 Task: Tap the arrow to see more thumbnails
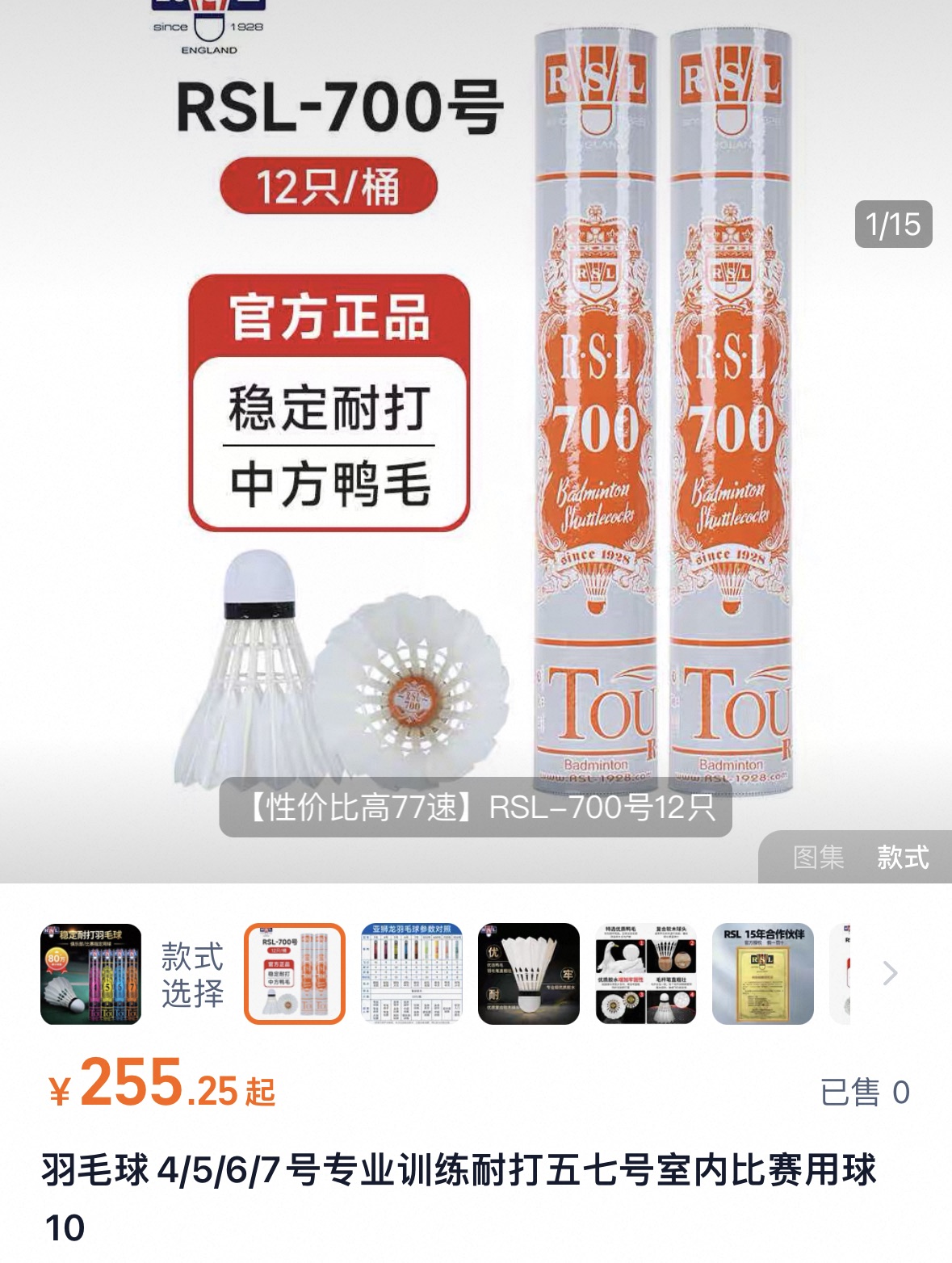coord(890,974)
